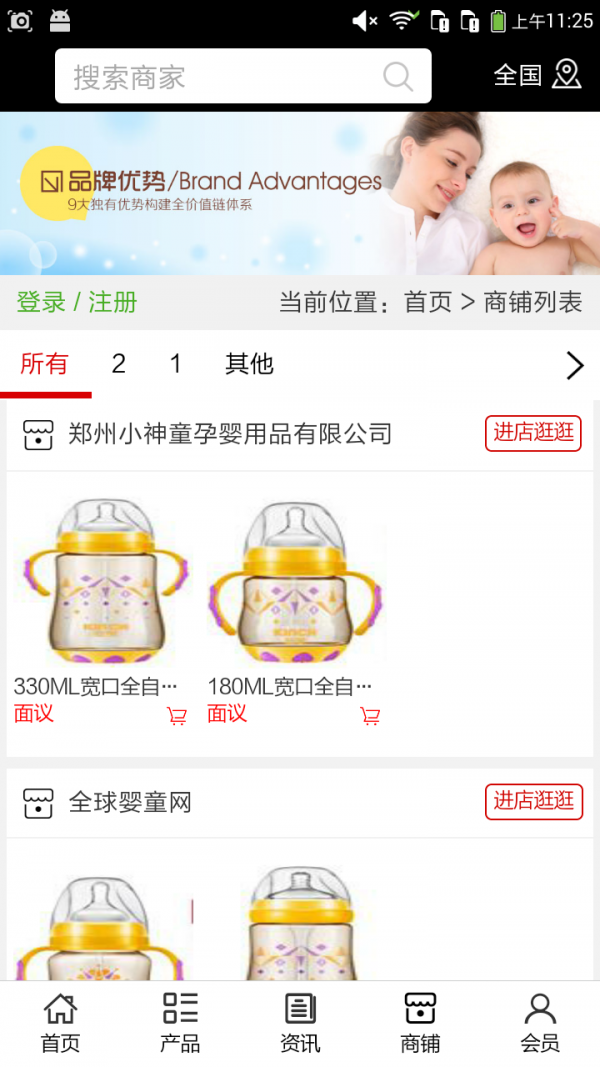
Task: Switch to the 其他 tab
Action: click(249, 364)
